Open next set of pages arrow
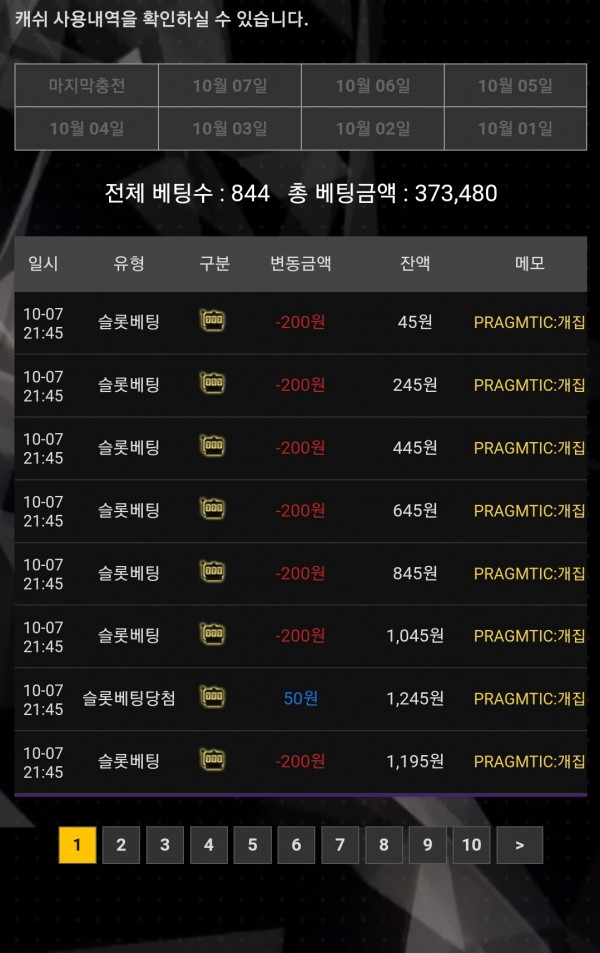 519,845
